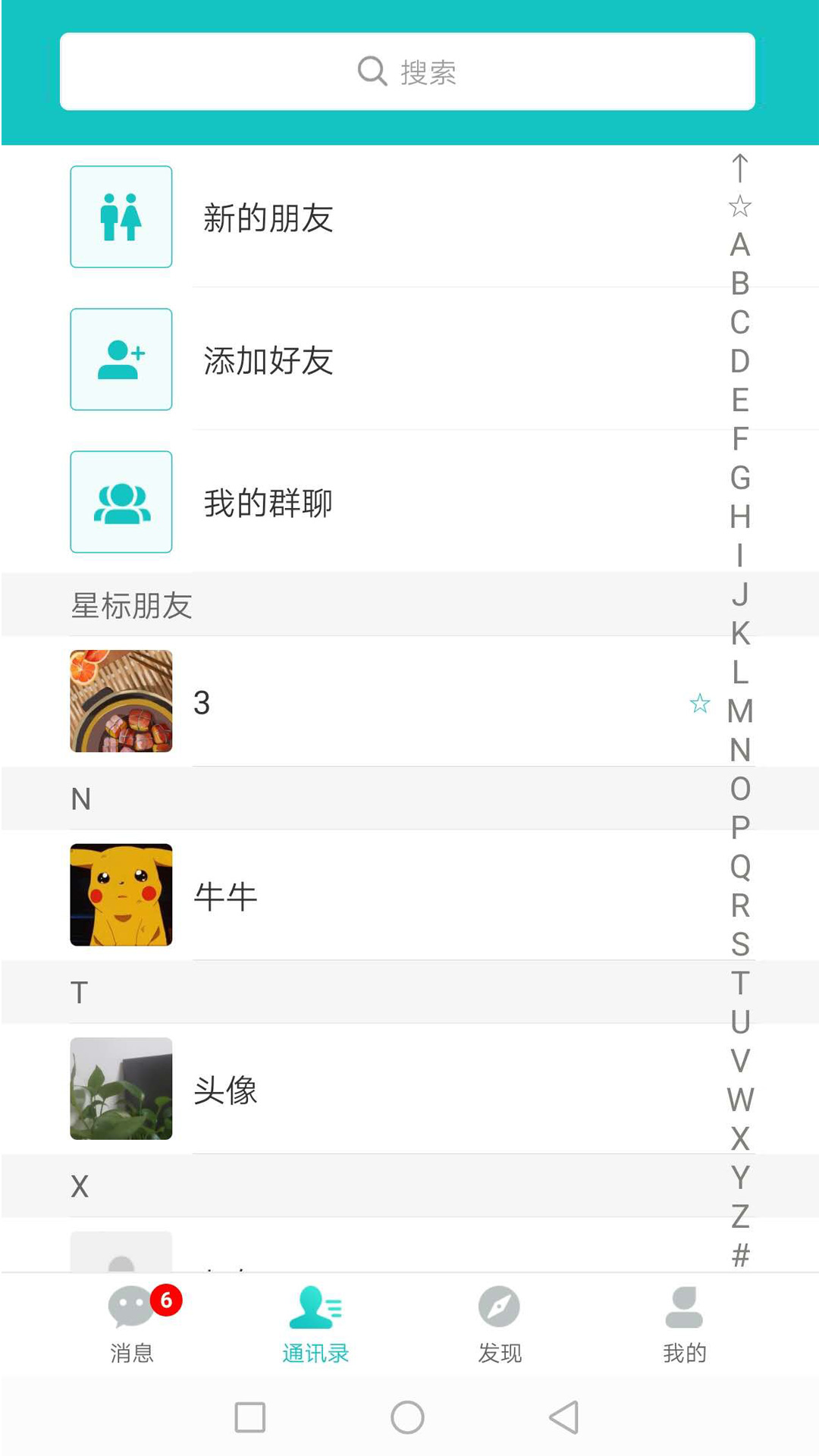The width and height of the screenshot is (819, 1456).
Task: Tap the 搜索 search box
Action: coord(407,72)
